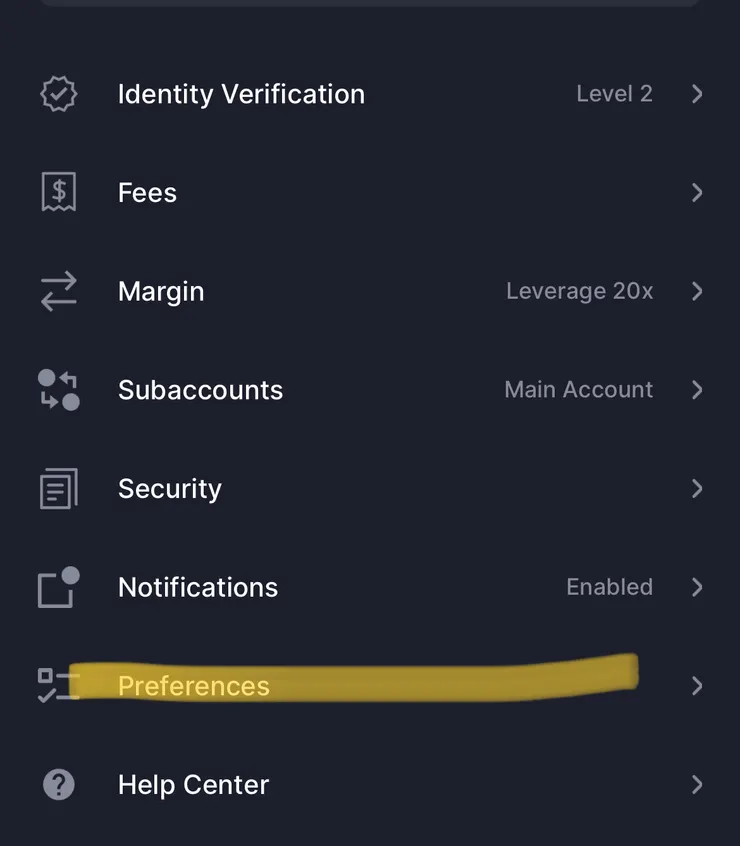The width and height of the screenshot is (740, 846).
Task: Click the Notifications badge icon
Action: tap(58, 587)
